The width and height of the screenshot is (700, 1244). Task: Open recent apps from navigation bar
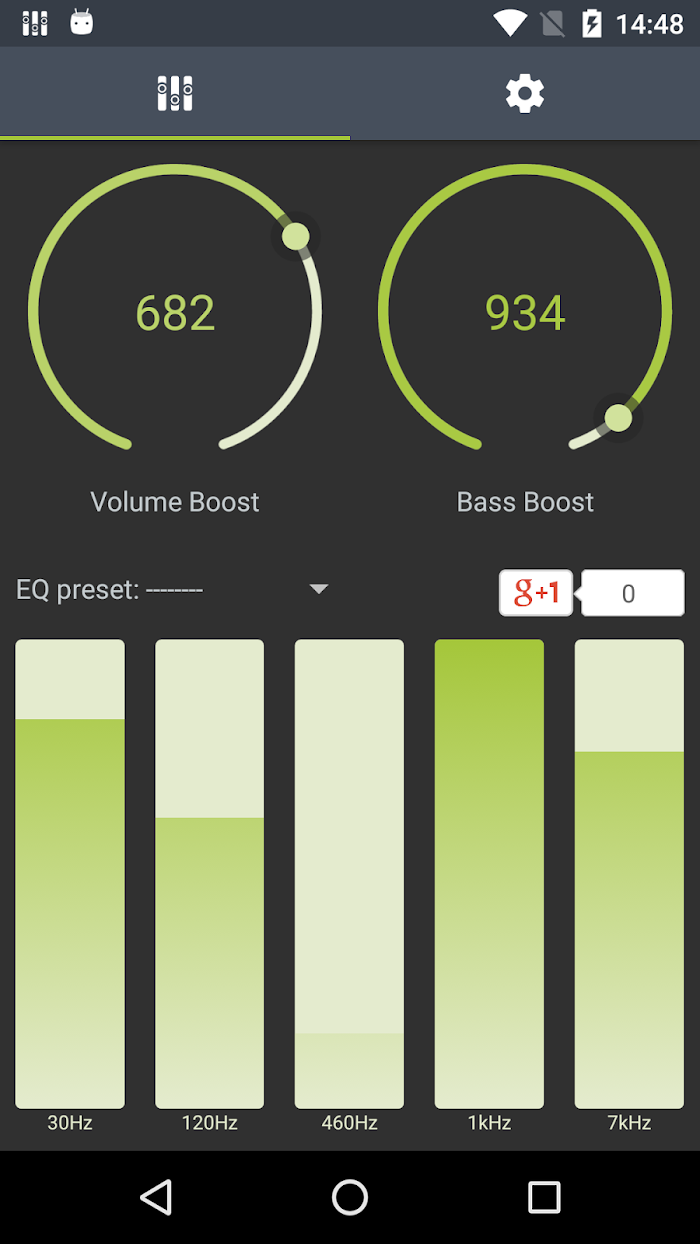click(x=544, y=1197)
